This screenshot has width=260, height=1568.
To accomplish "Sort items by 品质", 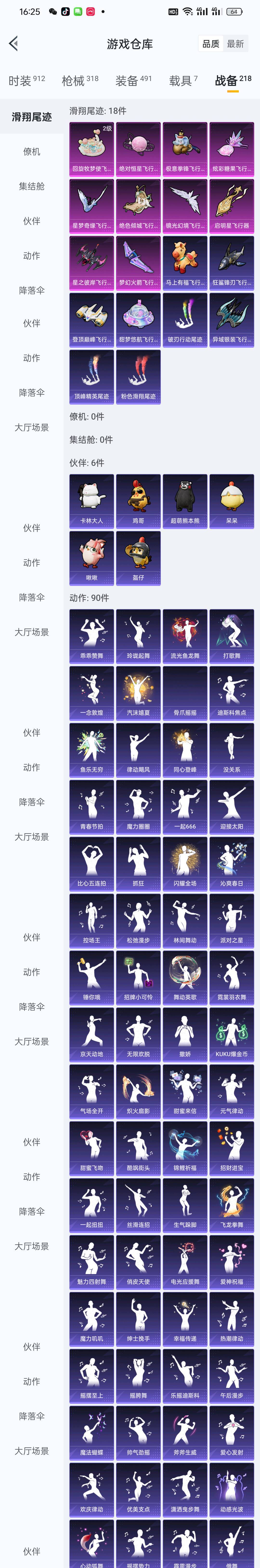I will [x=211, y=44].
